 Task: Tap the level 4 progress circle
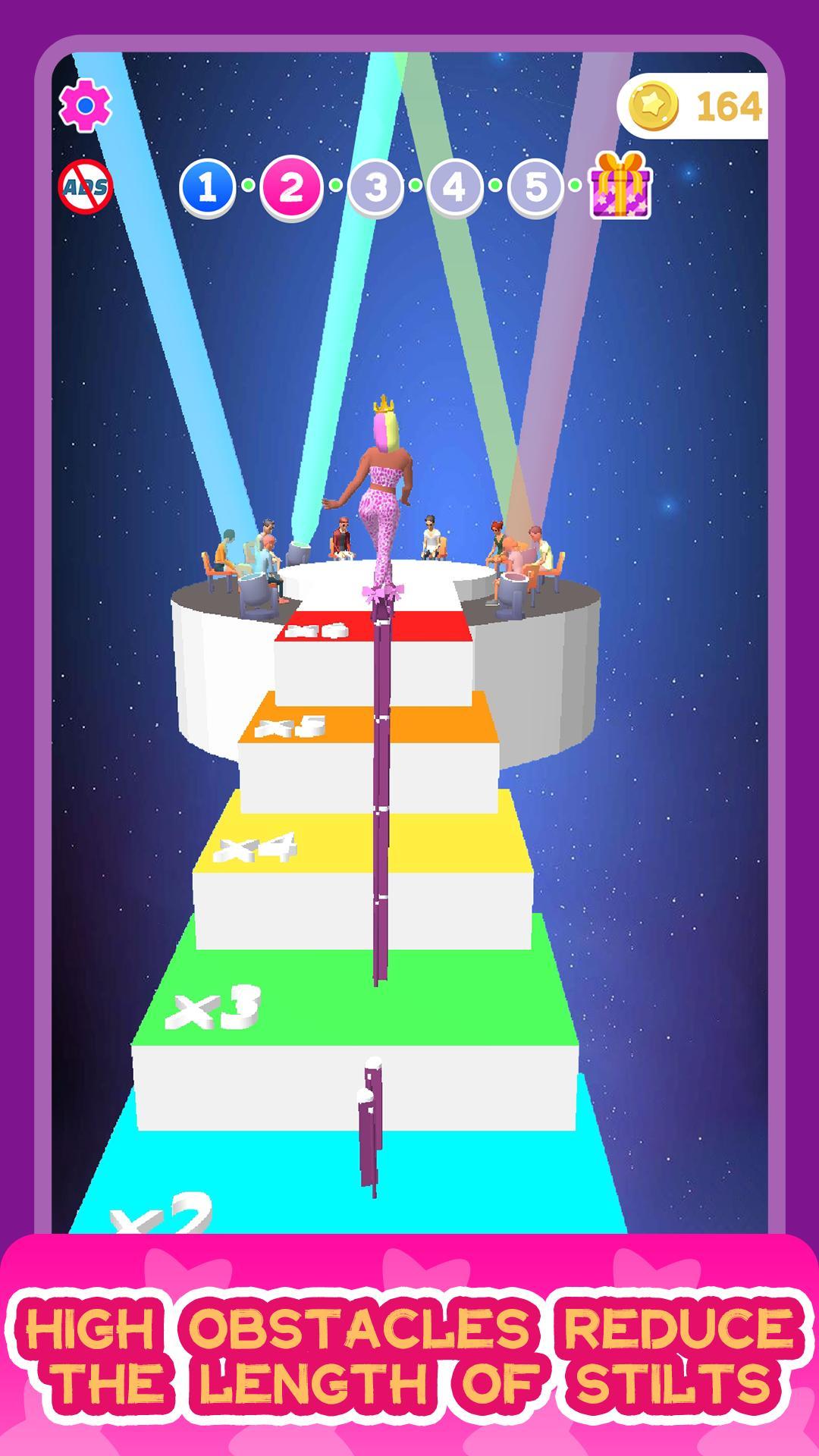(x=455, y=187)
